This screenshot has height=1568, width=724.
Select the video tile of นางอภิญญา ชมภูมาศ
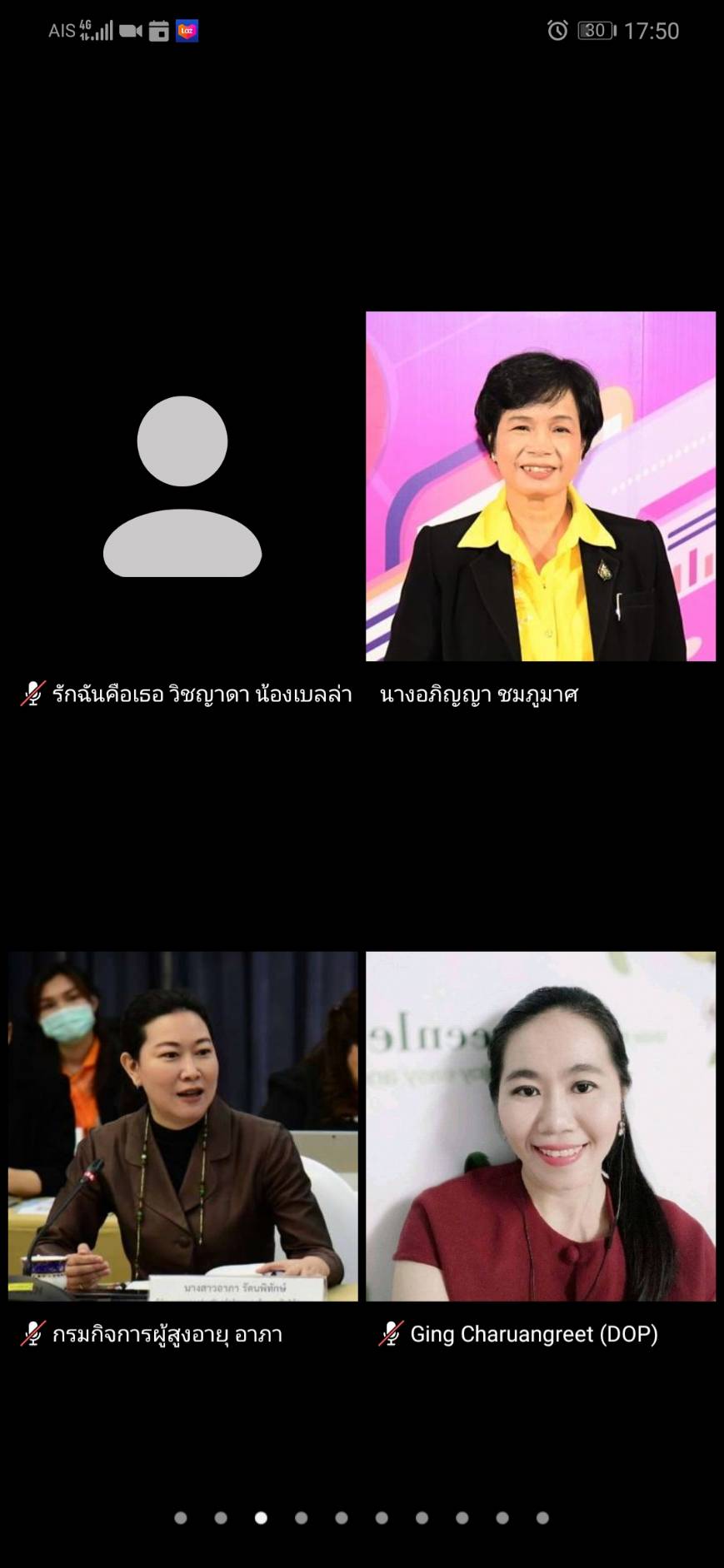541,486
